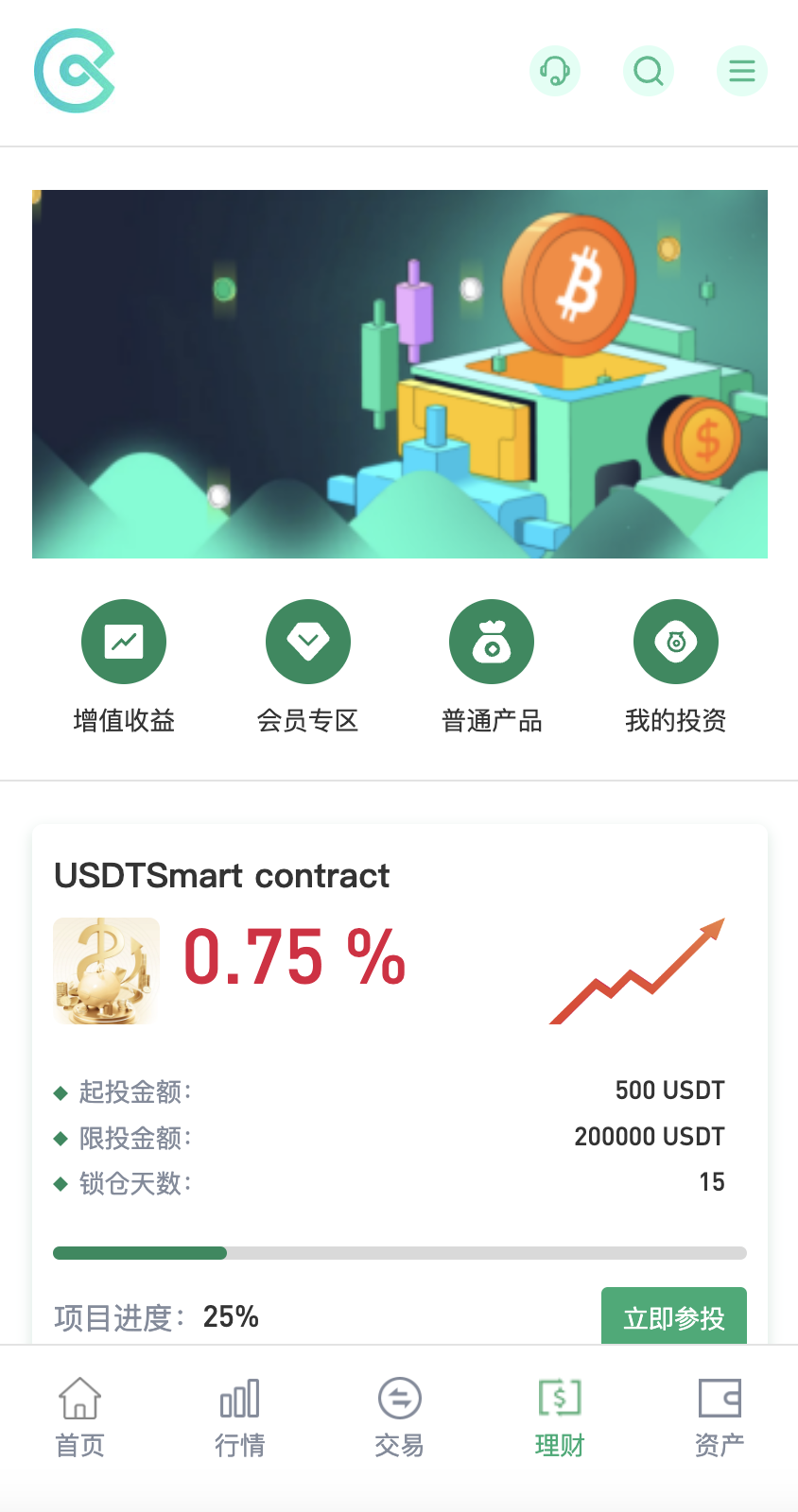
Task: Click the rising arrow chart graphic
Action: coord(638,971)
